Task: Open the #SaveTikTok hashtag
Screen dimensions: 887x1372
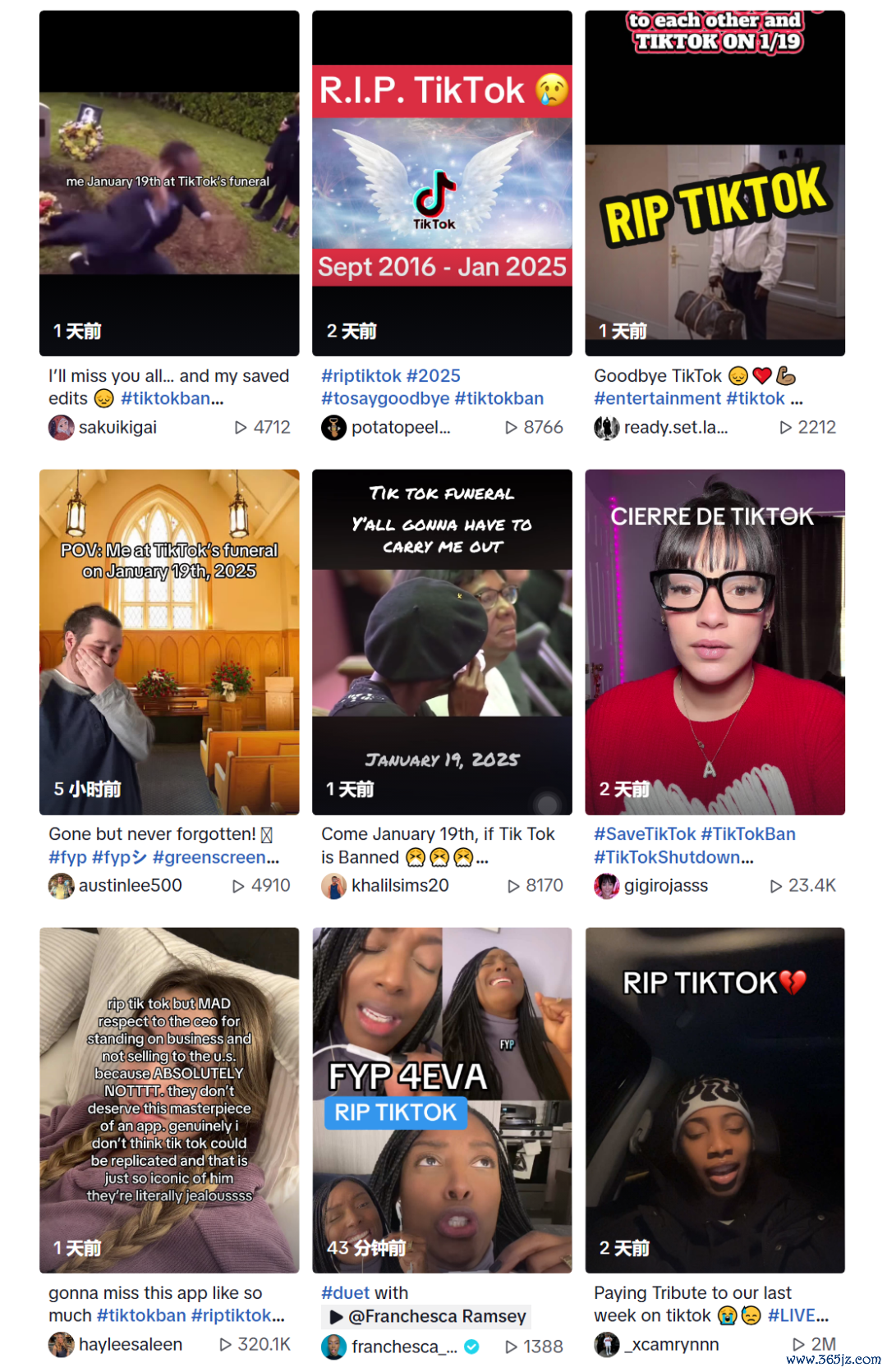Action: pos(645,834)
